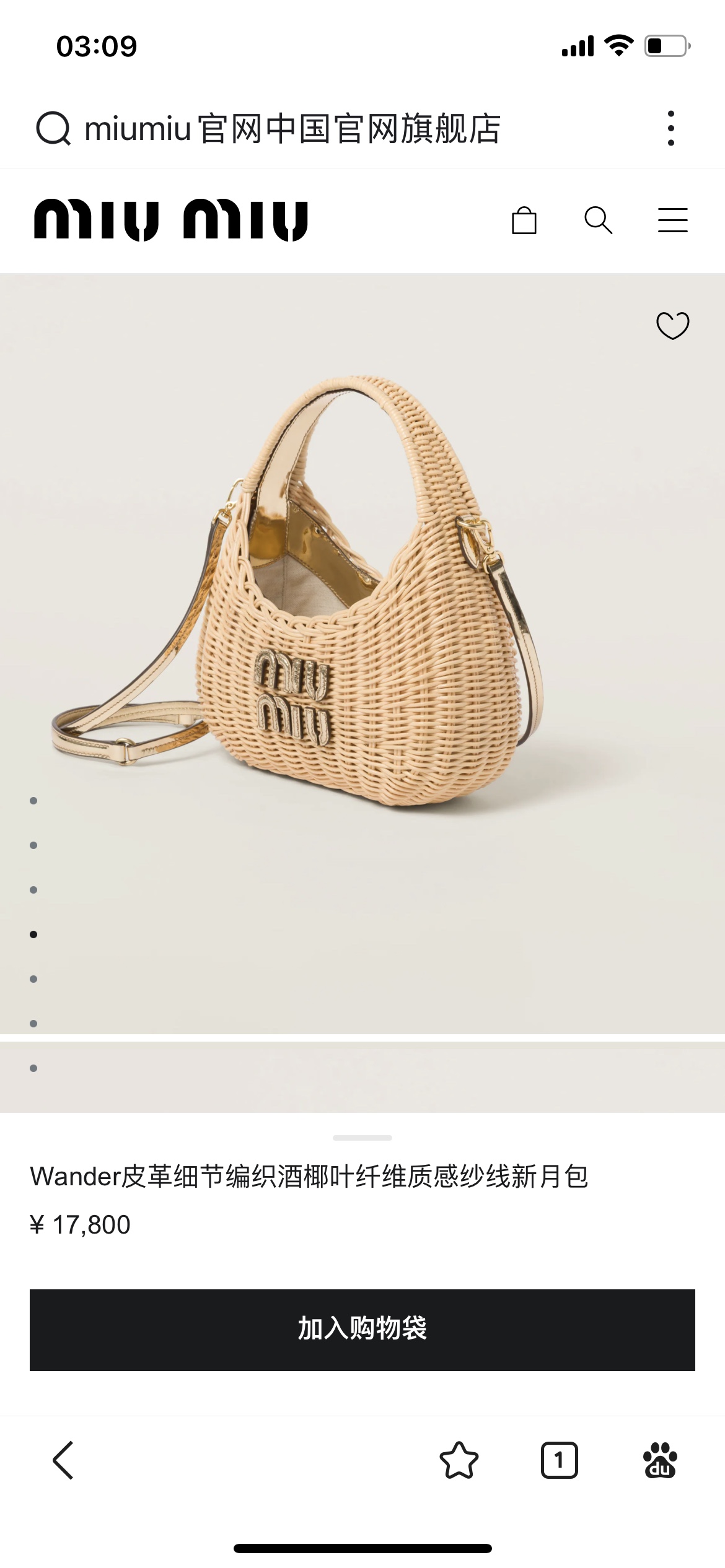
Task: Bookmark this page with the star
Action: pyautogui.click(x=459, y=1460)
